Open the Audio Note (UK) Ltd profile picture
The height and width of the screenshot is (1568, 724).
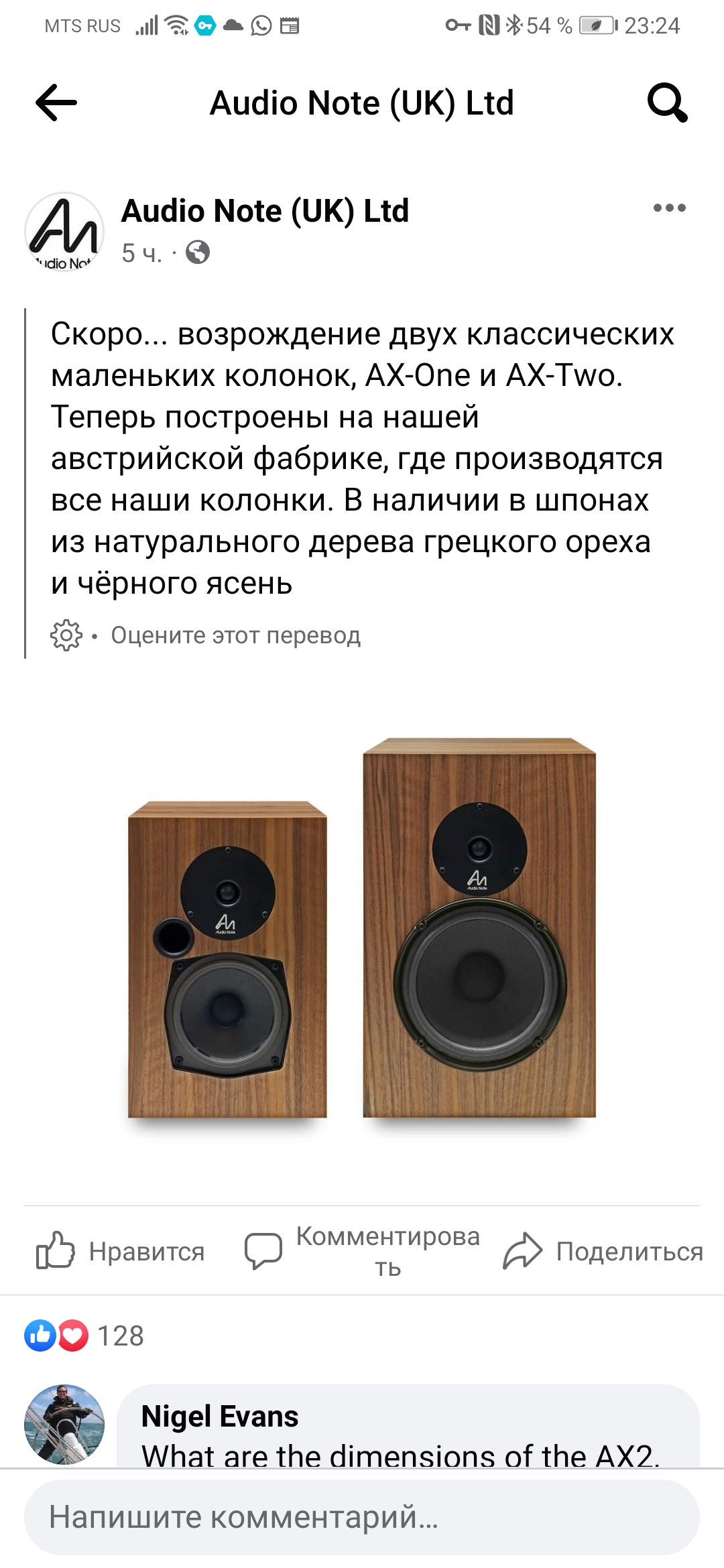coord(64,232)
